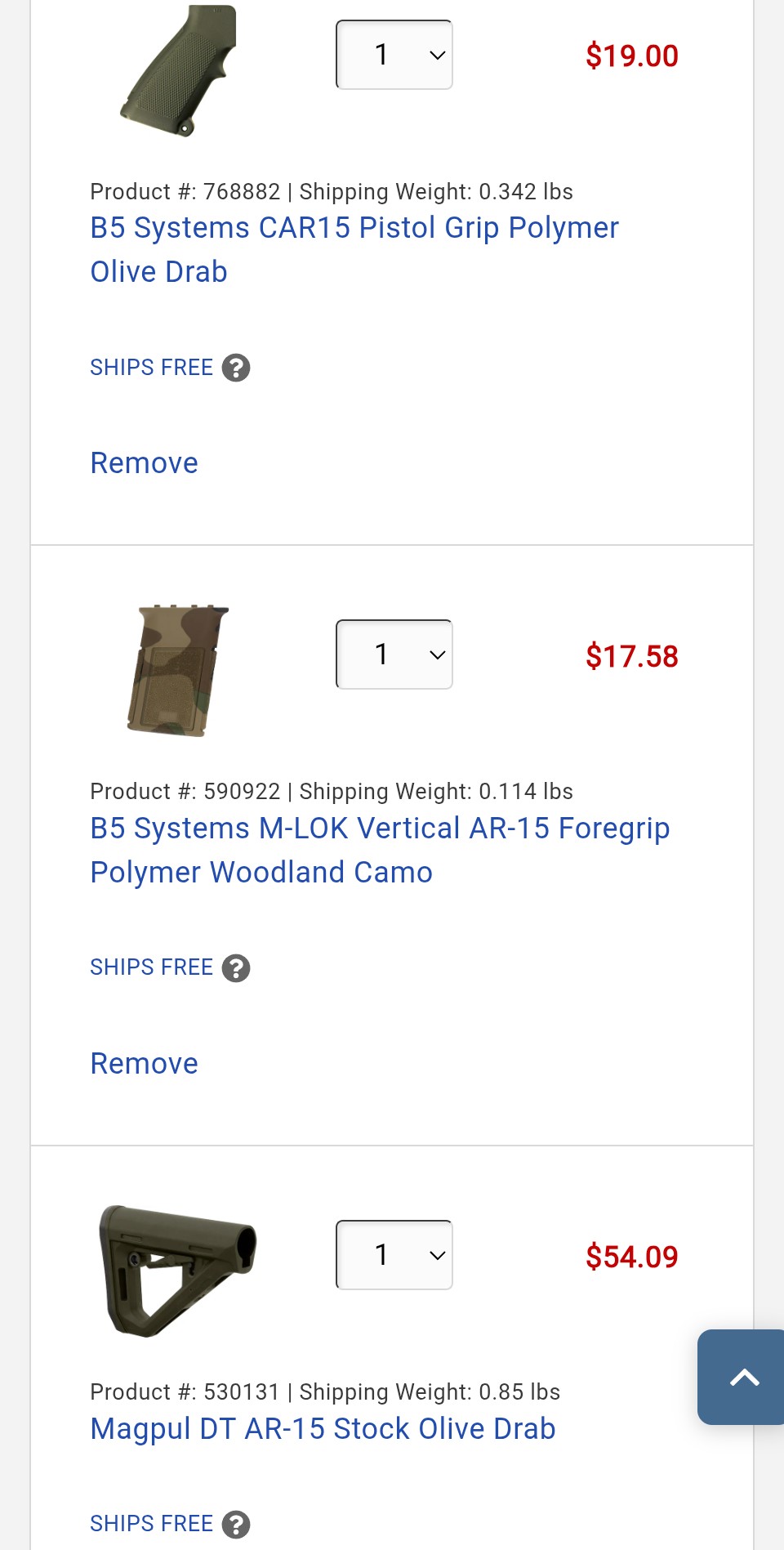Jump back to top of page
The image size is (784, 1550).
742,1378
